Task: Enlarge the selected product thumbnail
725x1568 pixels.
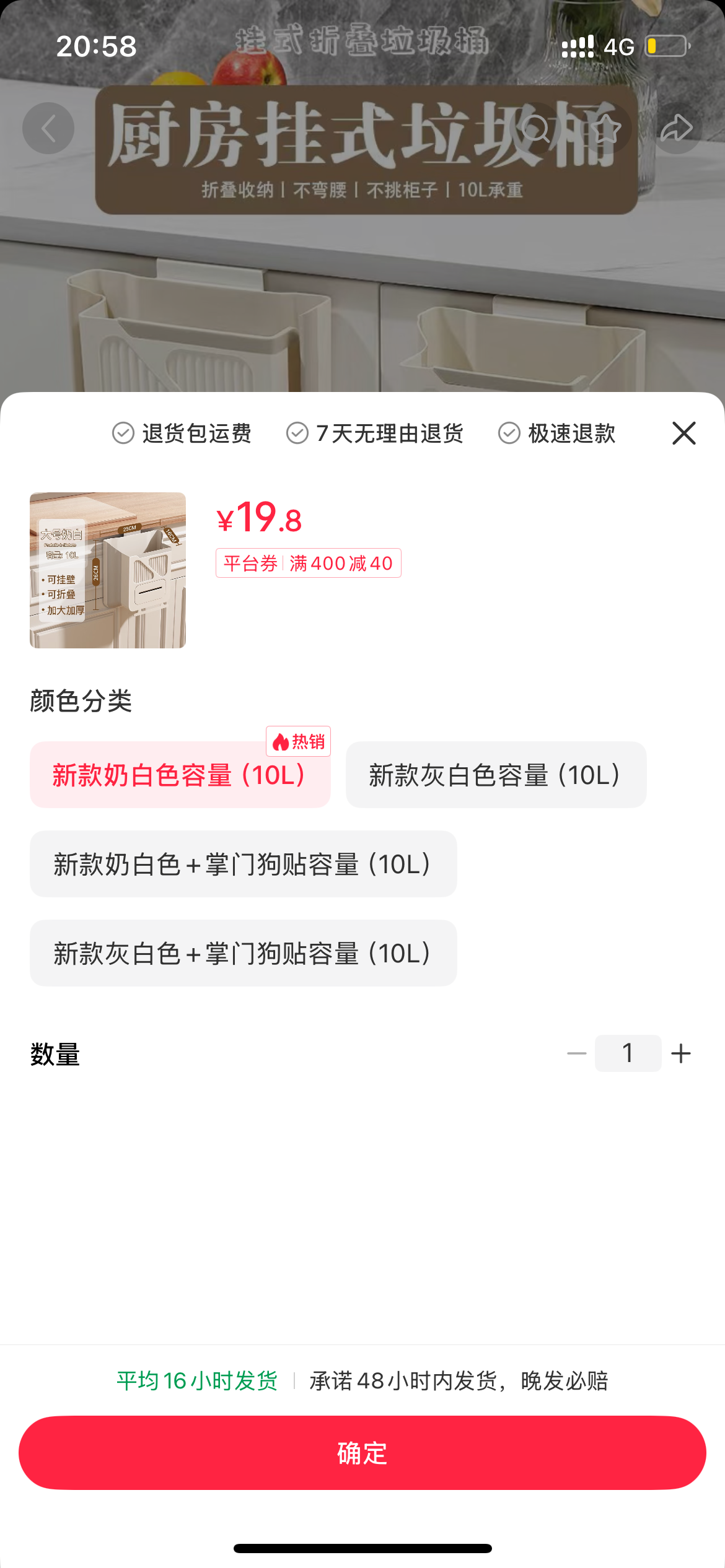Action: point(108,570)
